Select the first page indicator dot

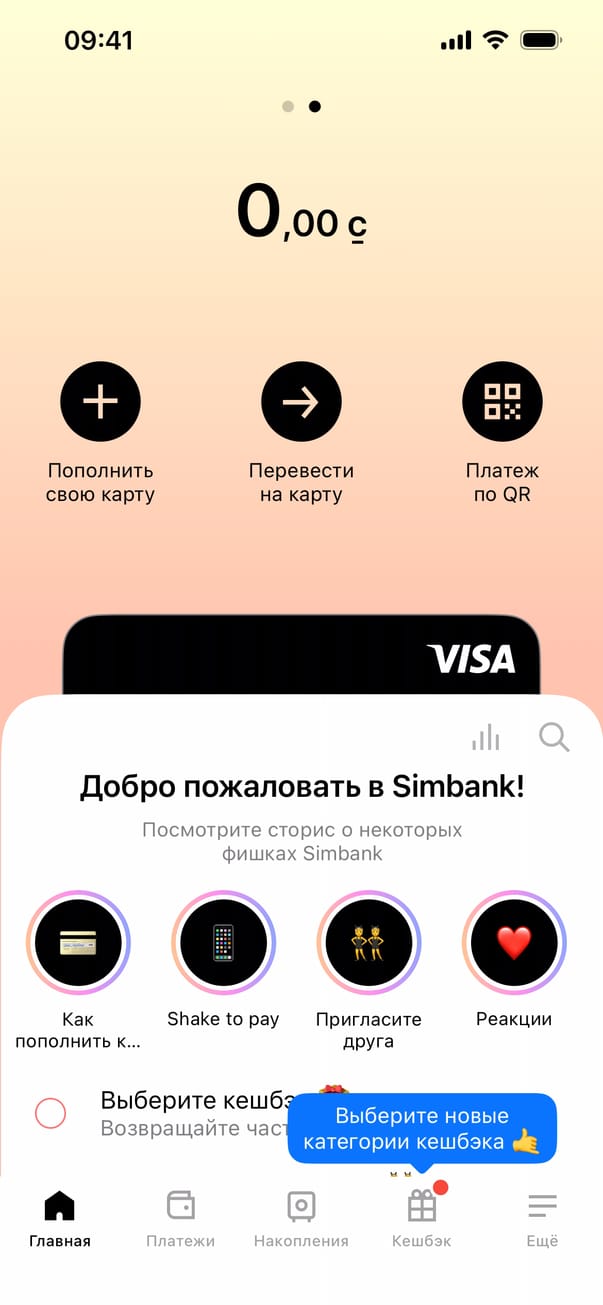pos(288,106)
